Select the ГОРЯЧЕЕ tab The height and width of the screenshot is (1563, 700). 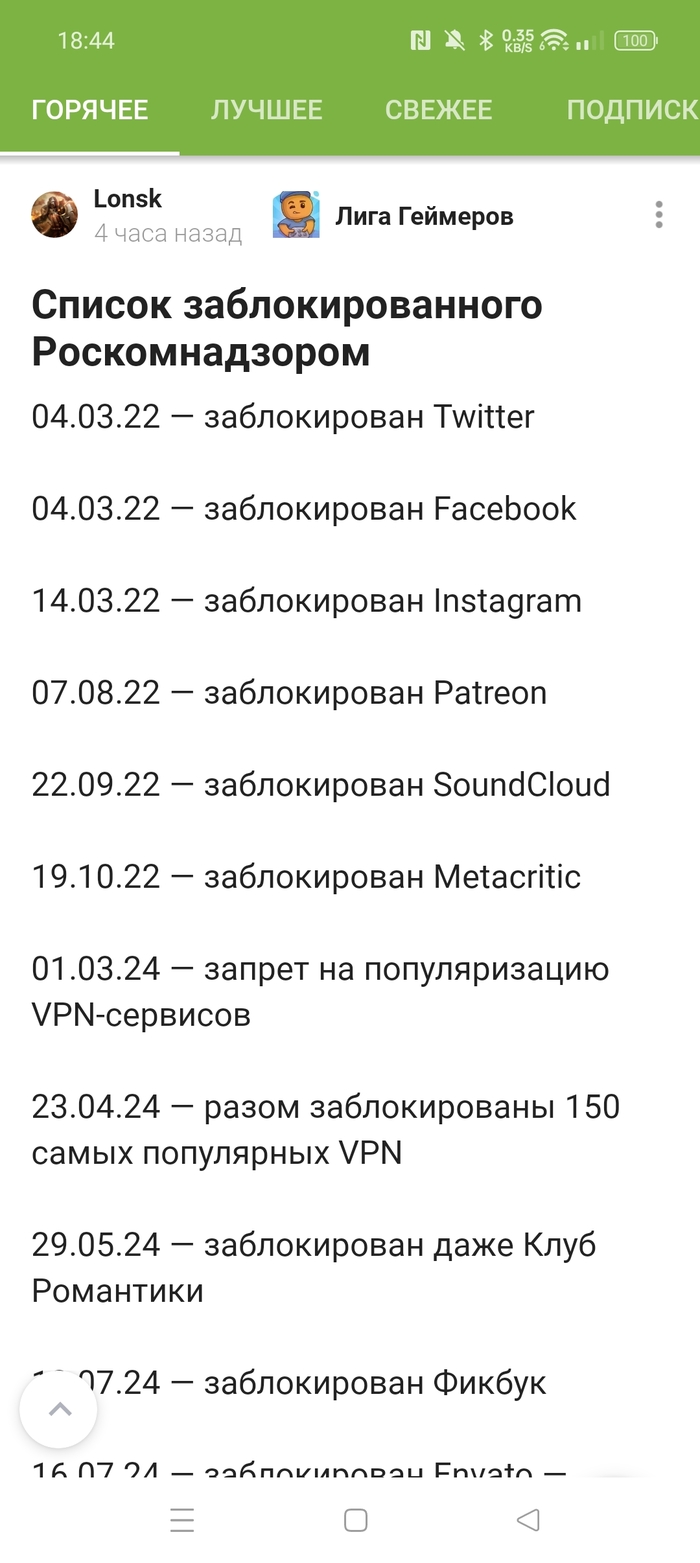[x=90, y=110]
